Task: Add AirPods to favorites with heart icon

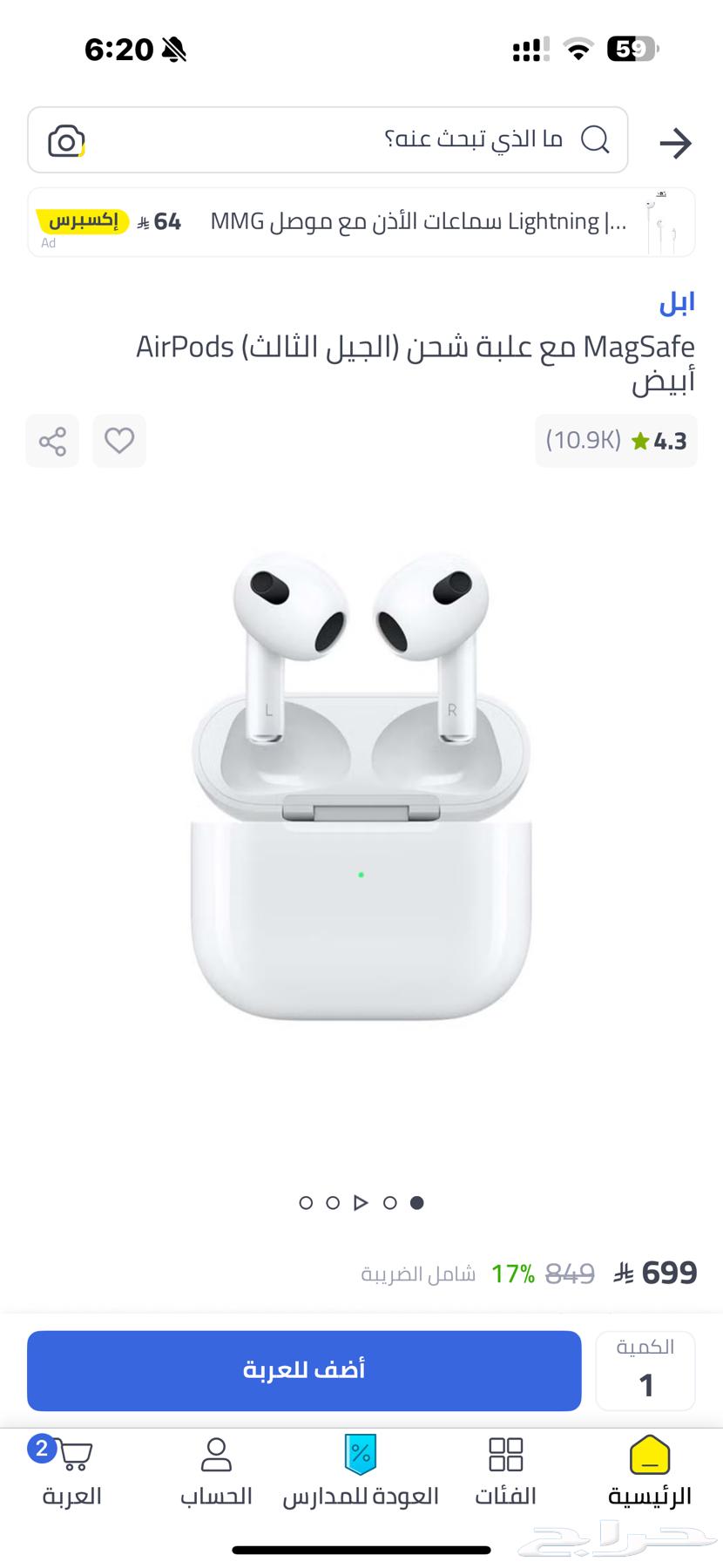Action: (119, 441)
